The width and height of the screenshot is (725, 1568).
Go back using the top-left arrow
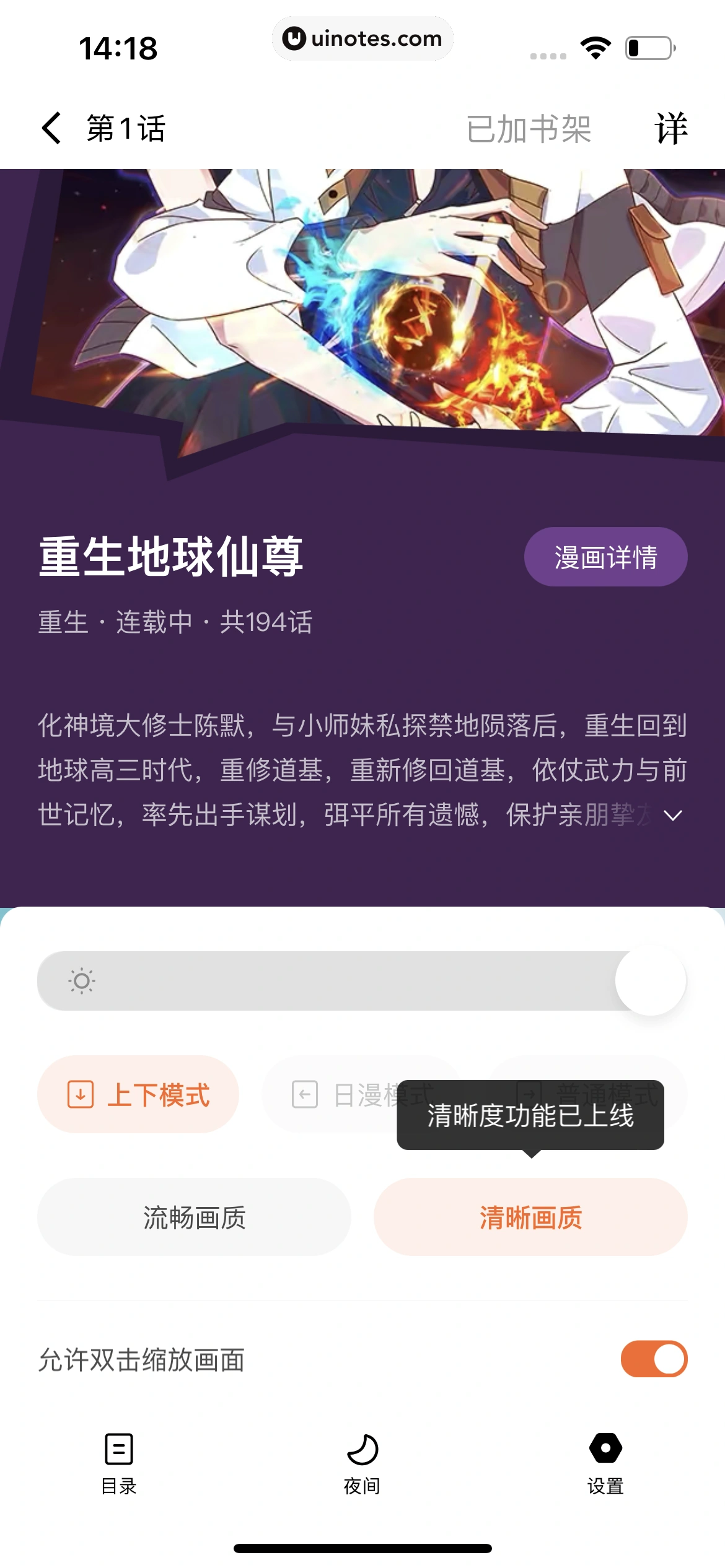coord(51,128)
